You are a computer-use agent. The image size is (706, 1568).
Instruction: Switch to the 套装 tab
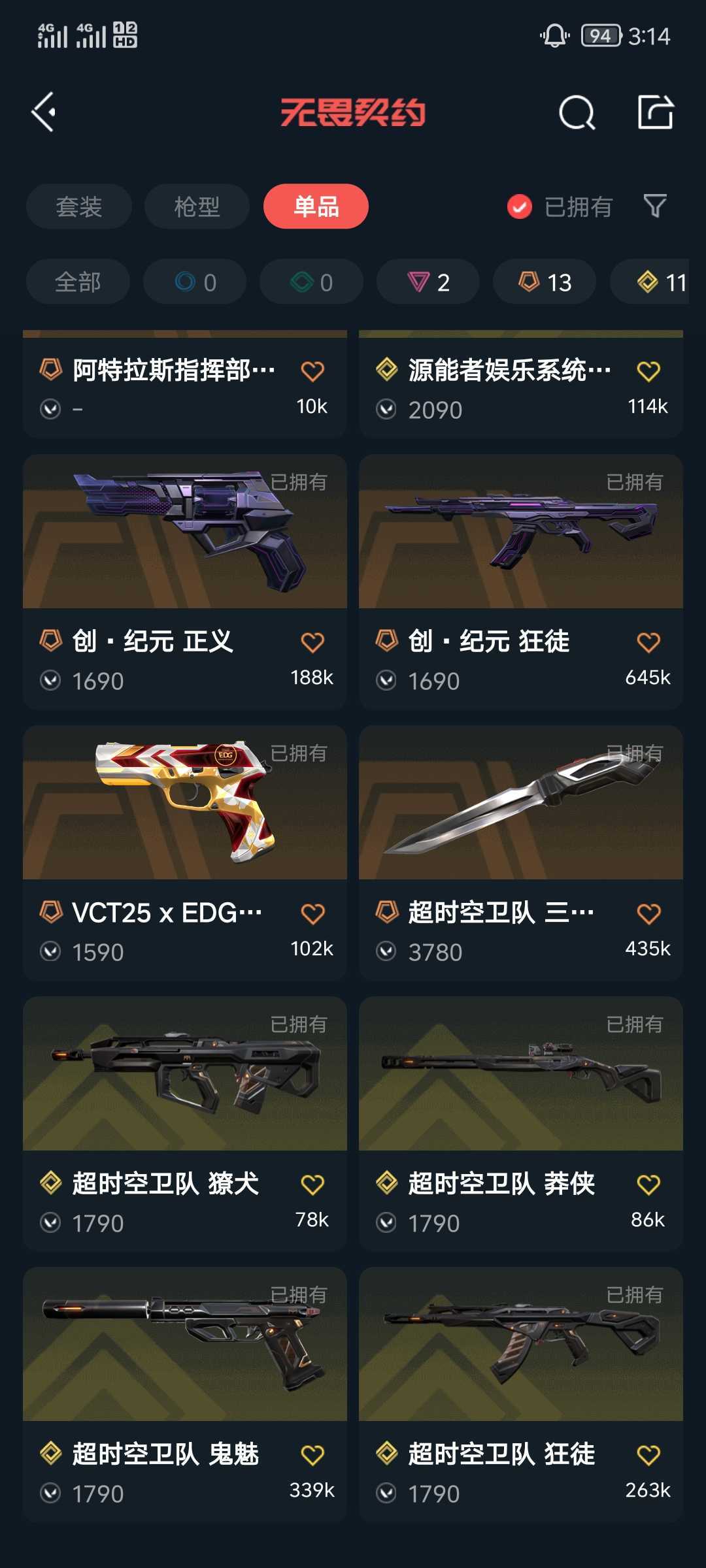[x=79, y=206]
